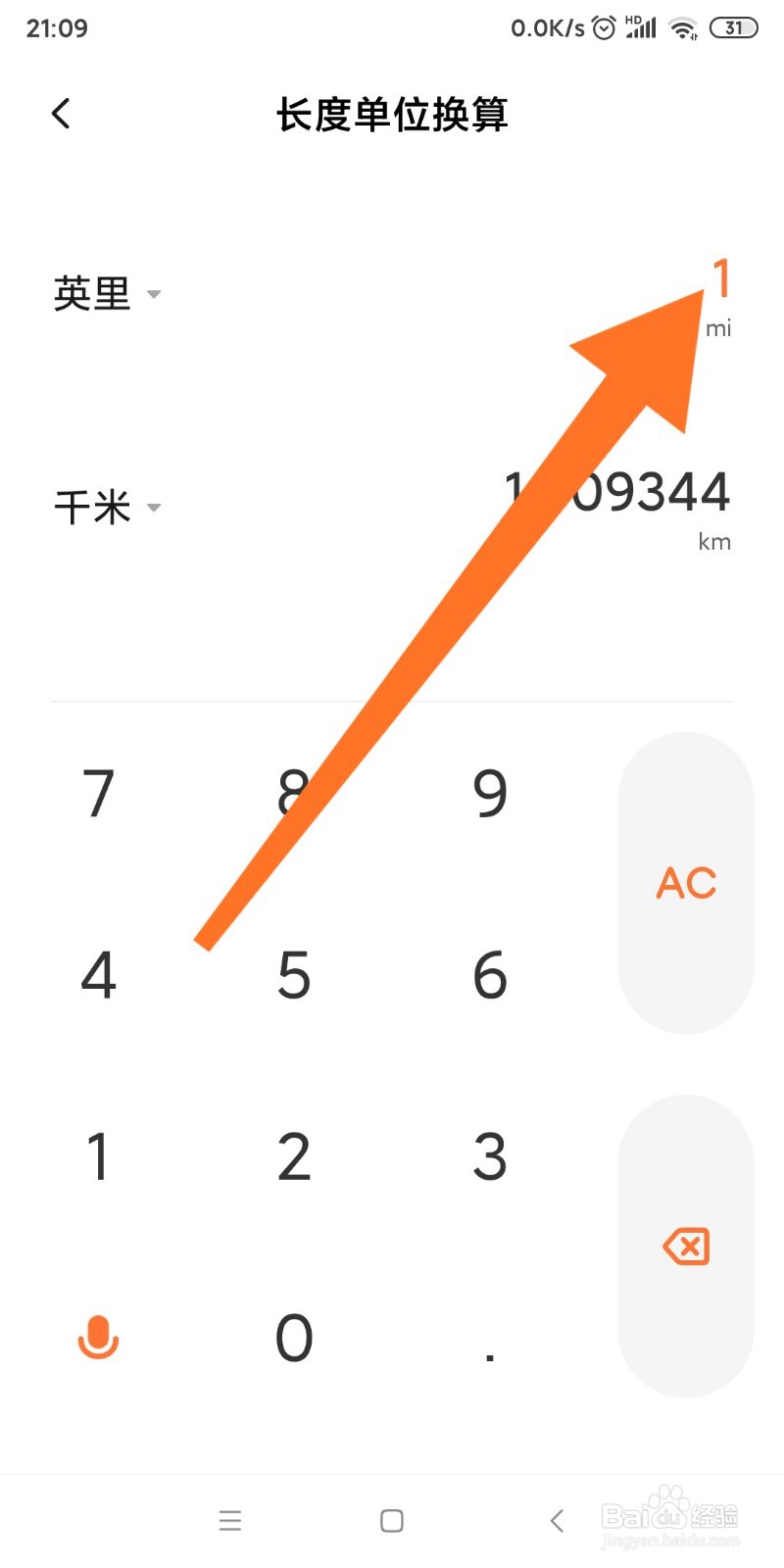Image resolution: width=784 pixels, height=1568 pixels.
Task: Tap the microphone voice input icon
Action: [98, 1338]
